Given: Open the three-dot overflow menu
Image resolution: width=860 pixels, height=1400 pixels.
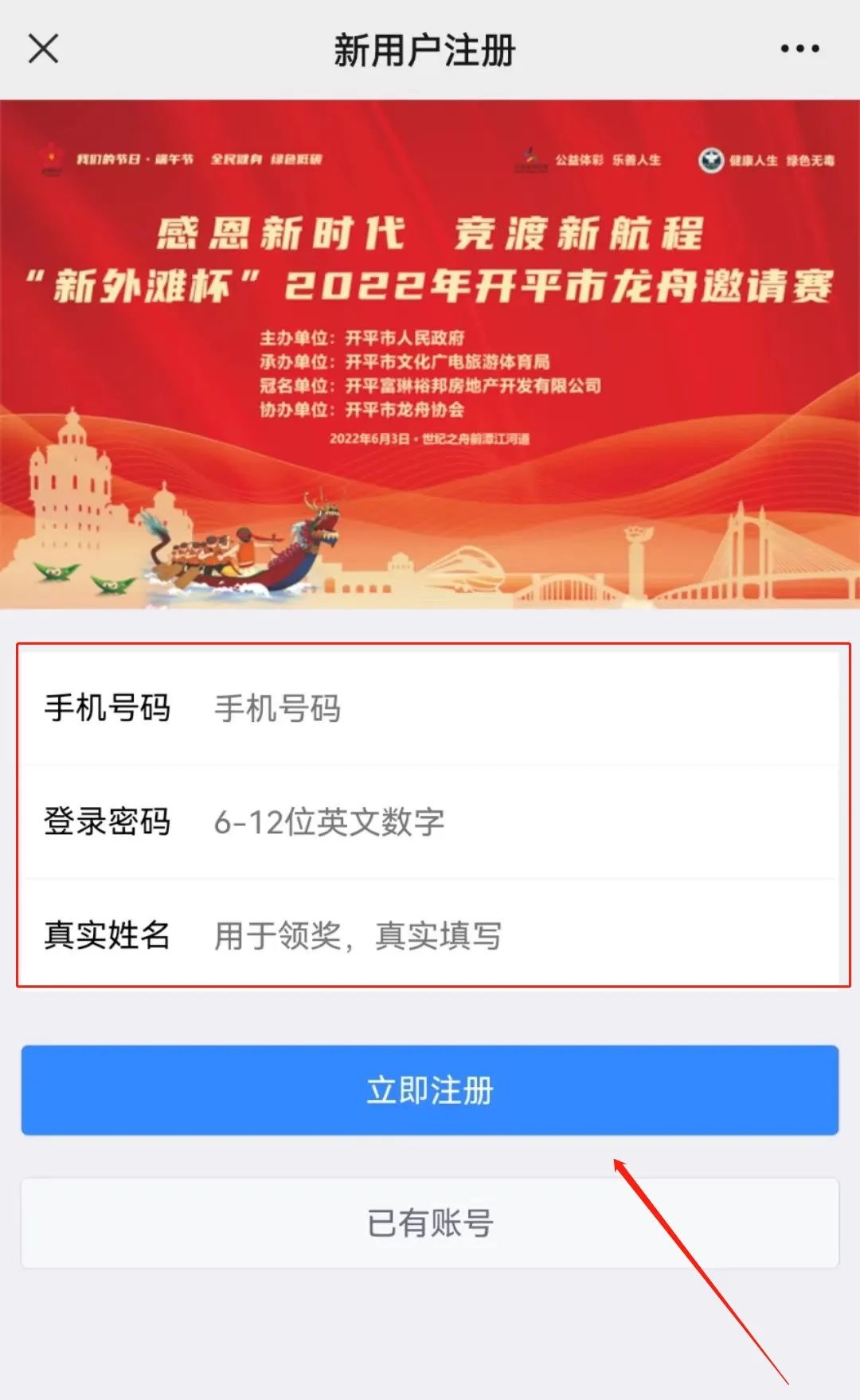Looking at the screenshot, I should click(x=799, y=49).
